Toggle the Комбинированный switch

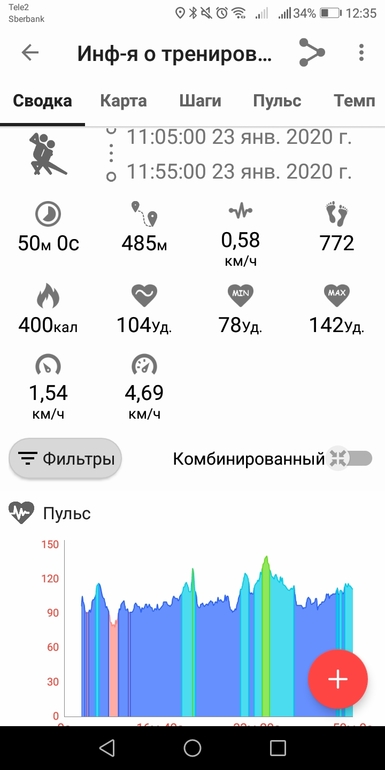[350, 459]
